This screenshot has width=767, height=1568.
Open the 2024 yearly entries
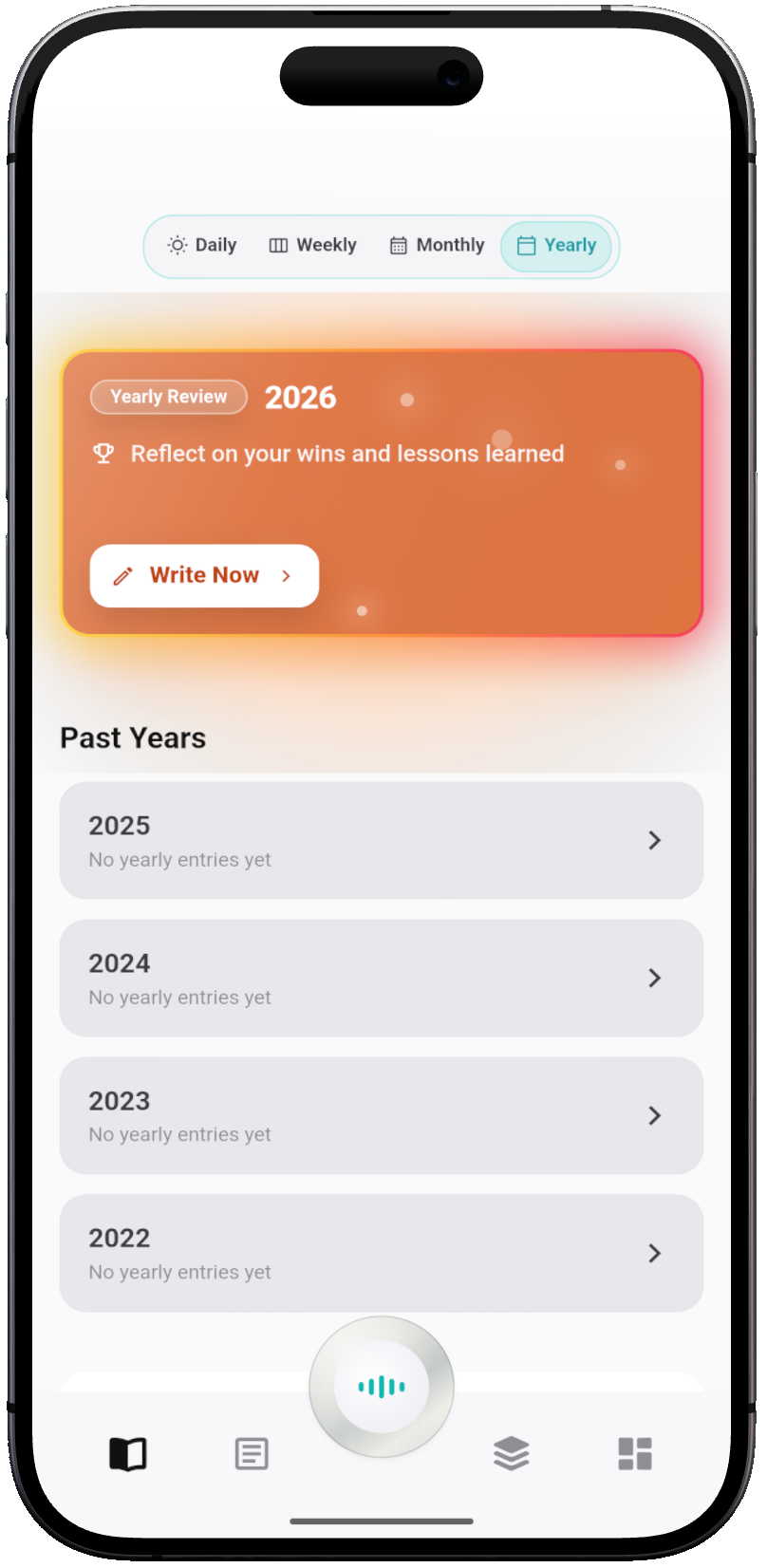coord(382,978)
